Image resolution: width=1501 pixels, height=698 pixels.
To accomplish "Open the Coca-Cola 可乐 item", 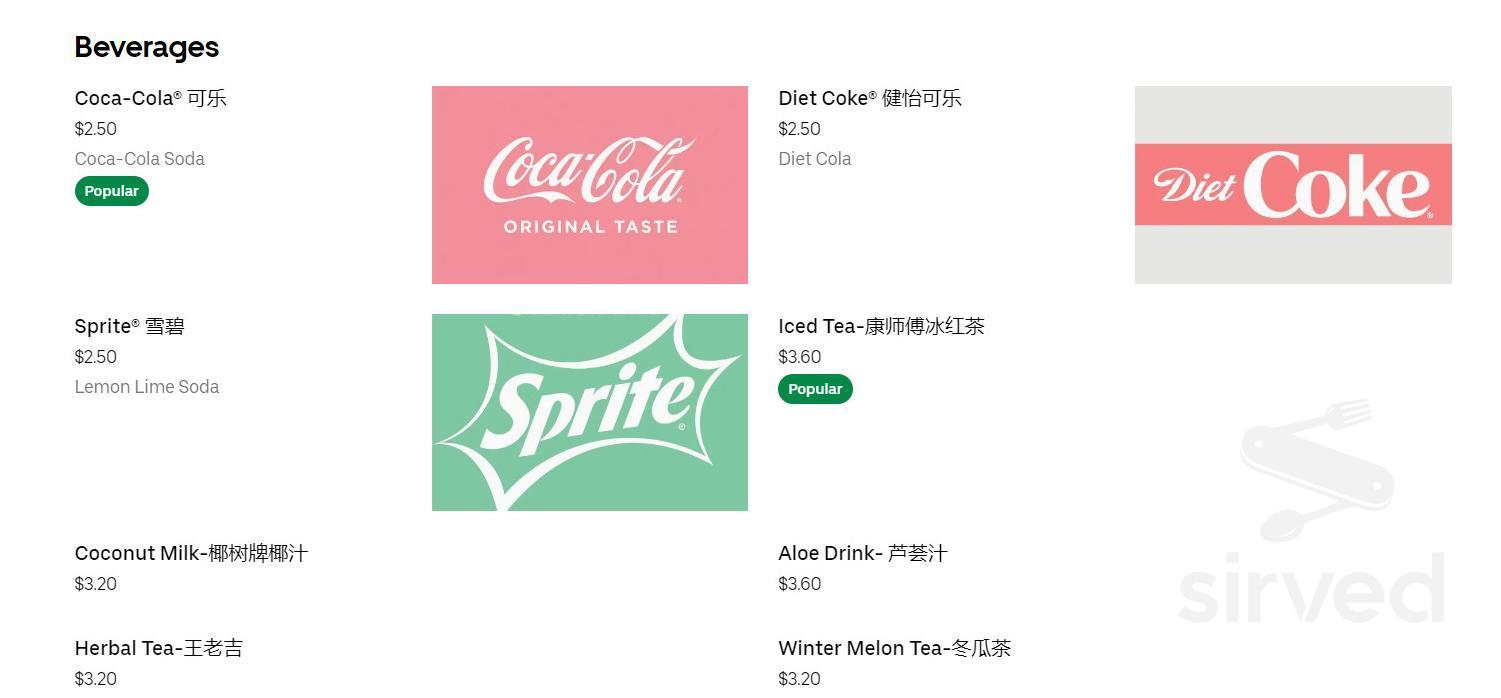I will pyautogui.click(x=151, y=98).
